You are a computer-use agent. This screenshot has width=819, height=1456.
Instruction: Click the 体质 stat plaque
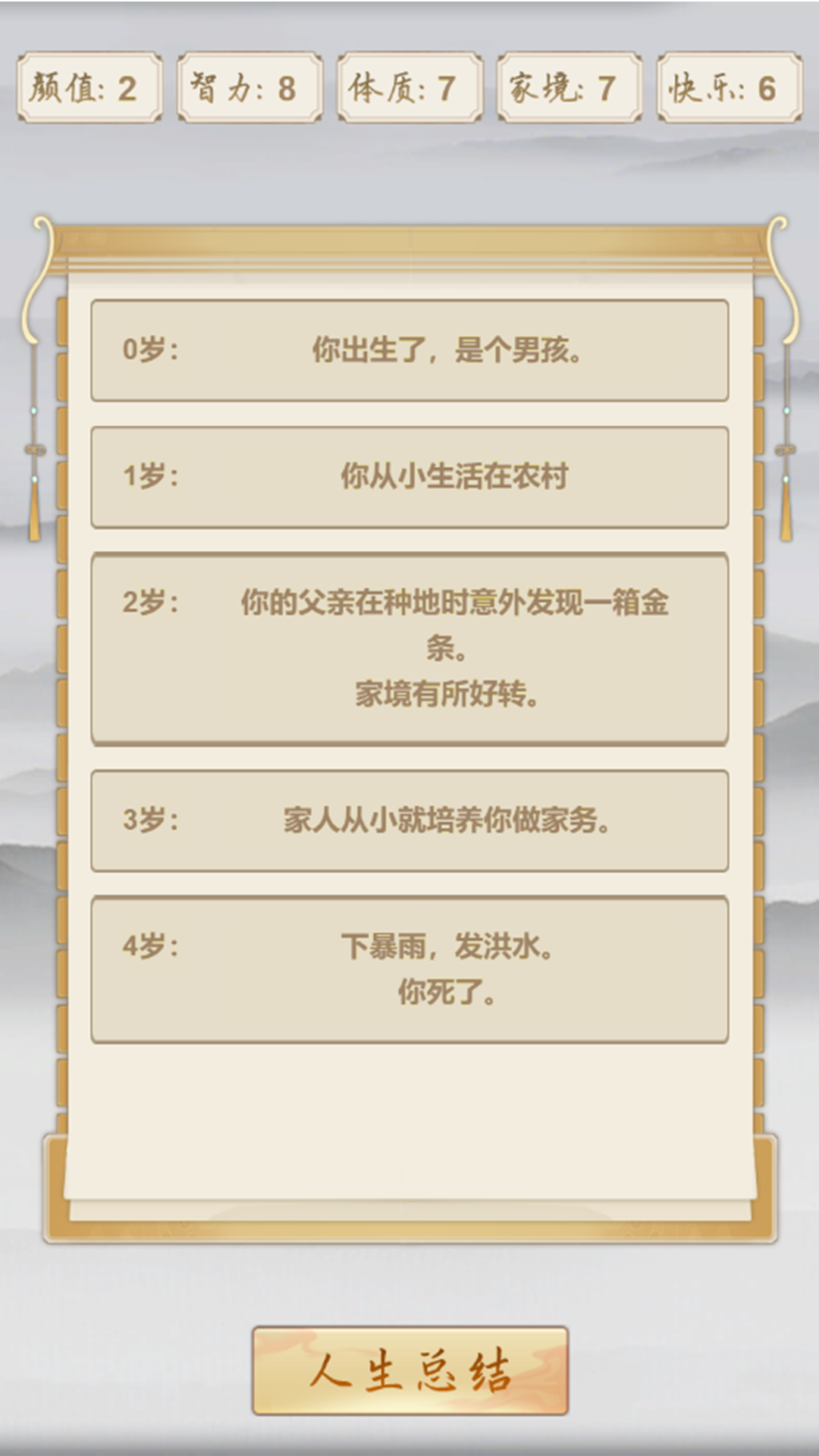(409, 87)
